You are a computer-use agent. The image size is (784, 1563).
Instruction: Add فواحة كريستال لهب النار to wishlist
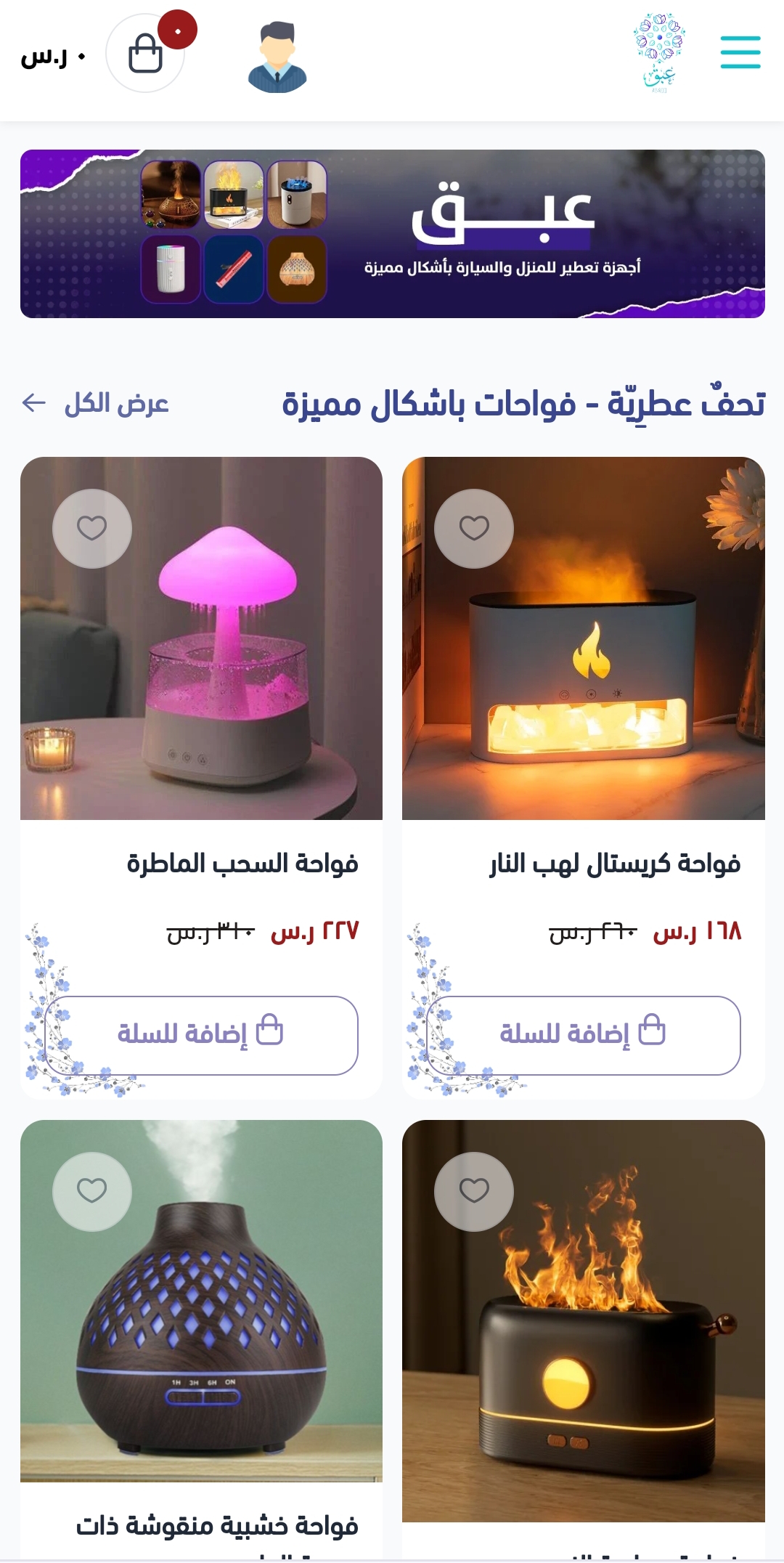474,528
